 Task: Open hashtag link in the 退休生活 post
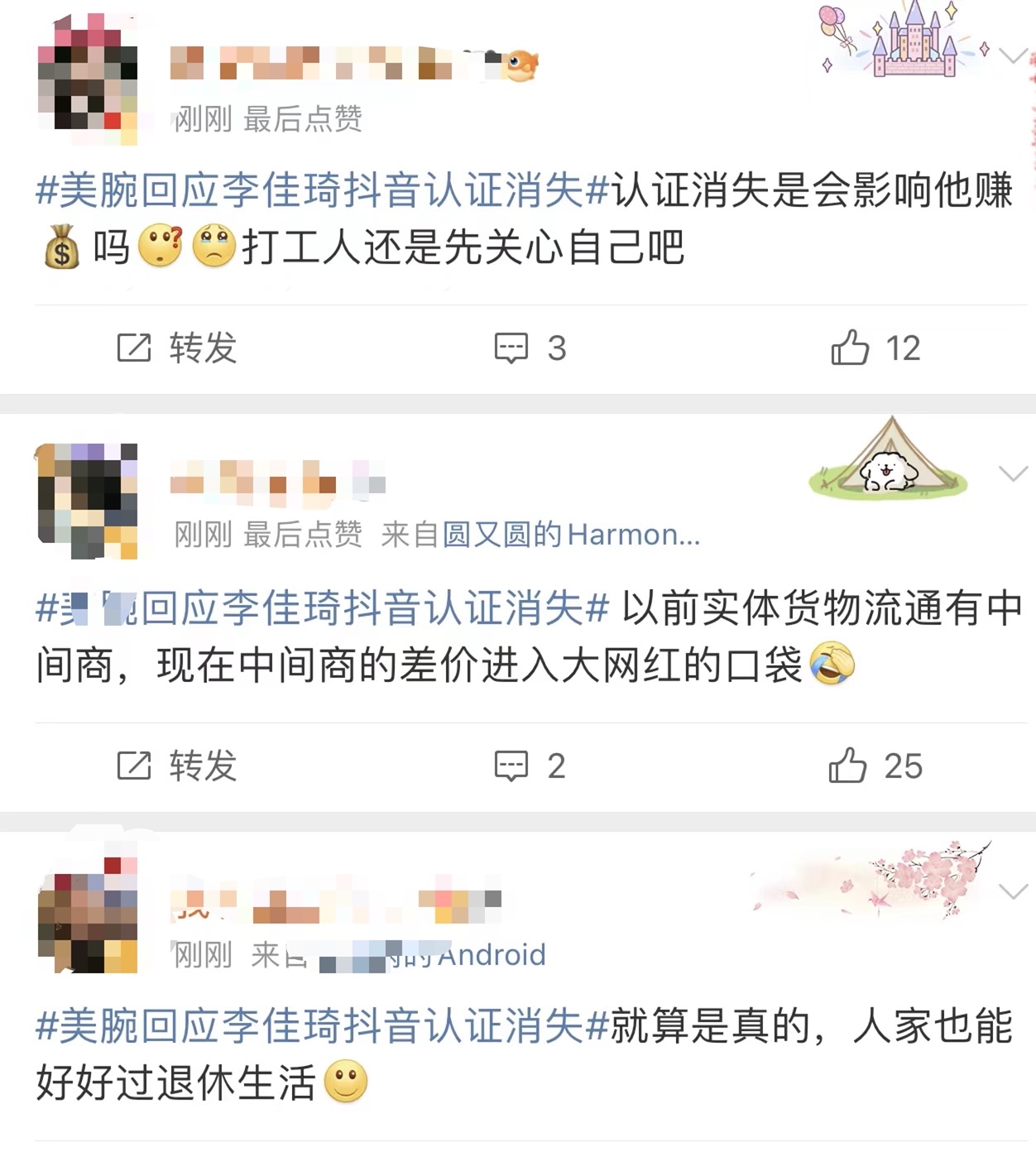[x=323, y=1026]
